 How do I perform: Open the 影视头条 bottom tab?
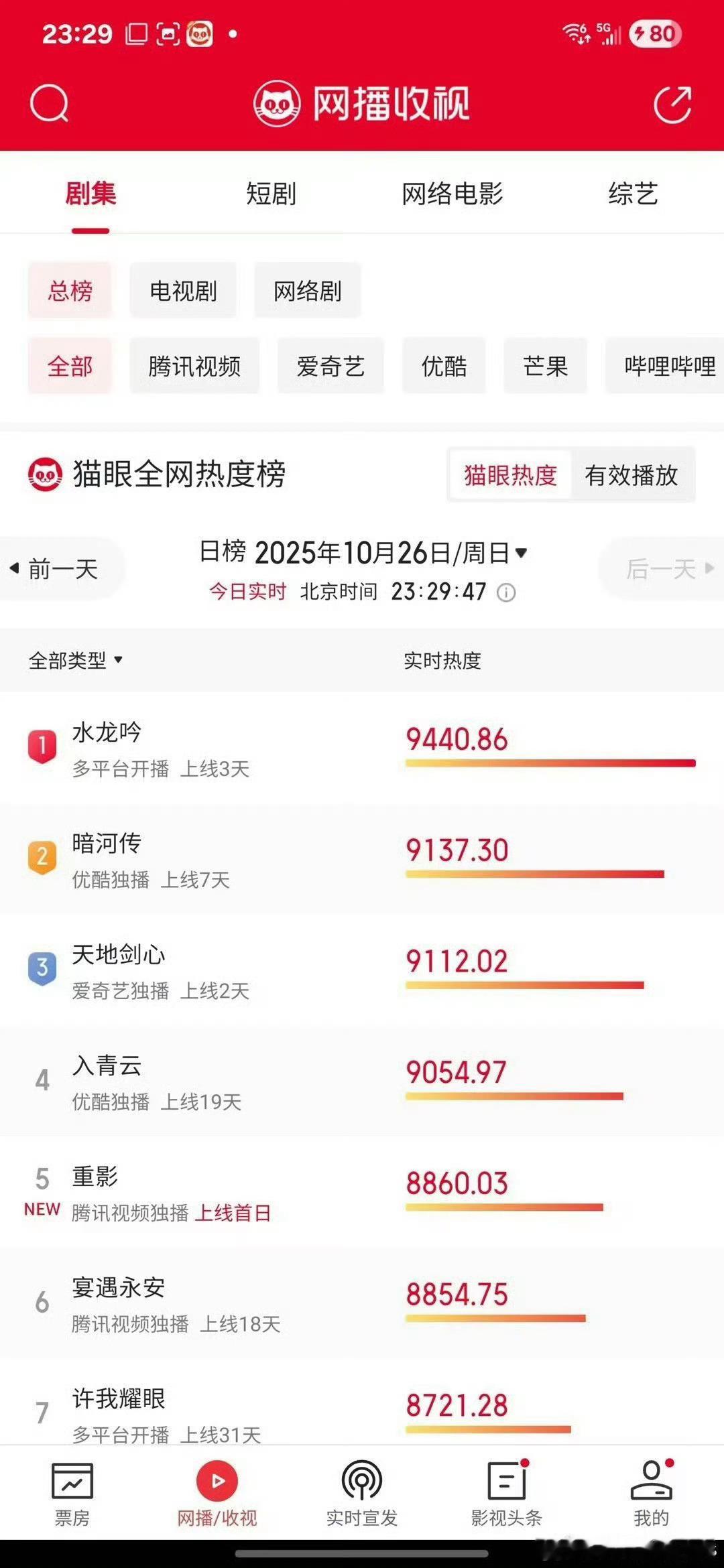pos(506,1493)
